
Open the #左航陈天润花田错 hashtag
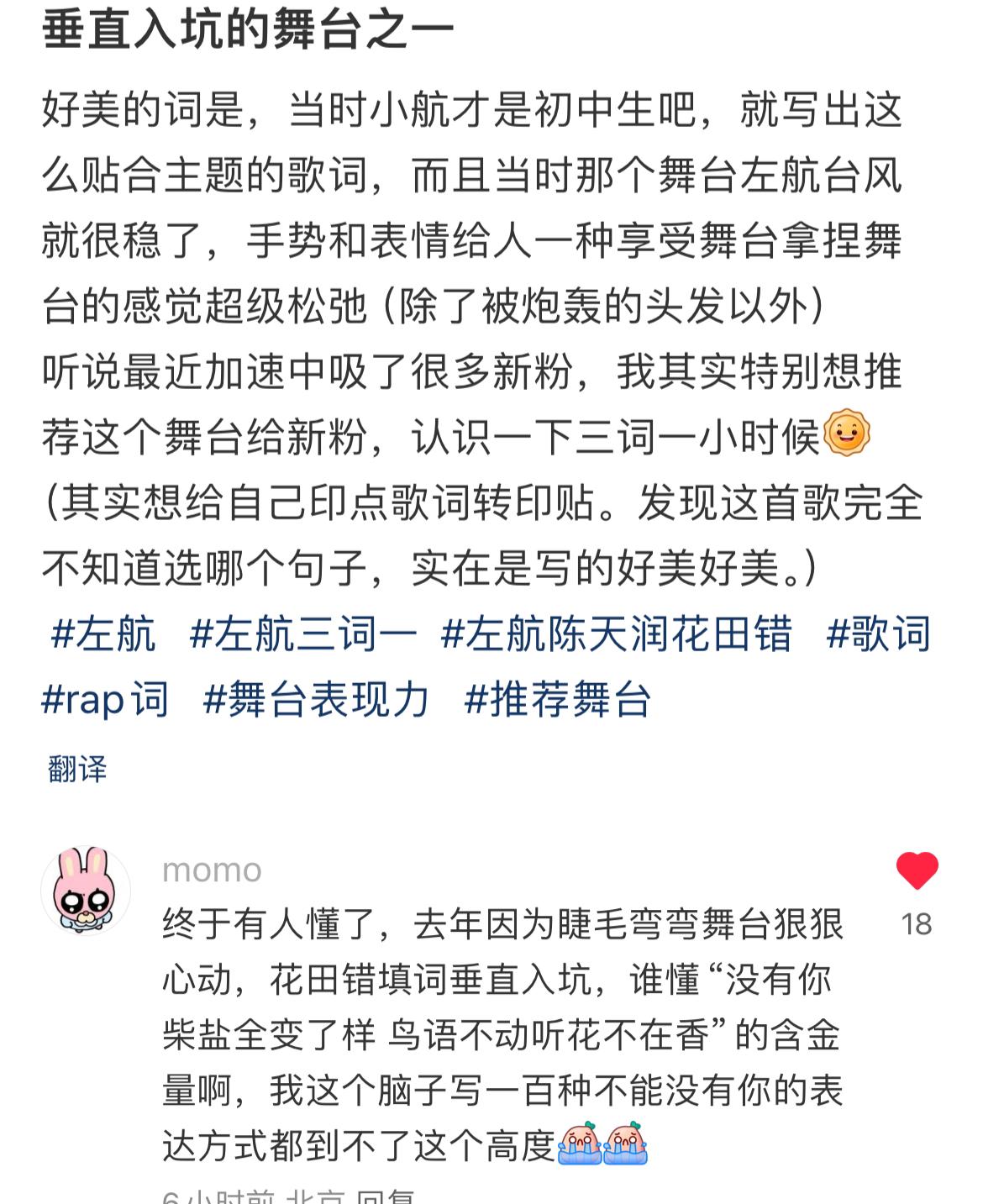[x=617, y=634]
